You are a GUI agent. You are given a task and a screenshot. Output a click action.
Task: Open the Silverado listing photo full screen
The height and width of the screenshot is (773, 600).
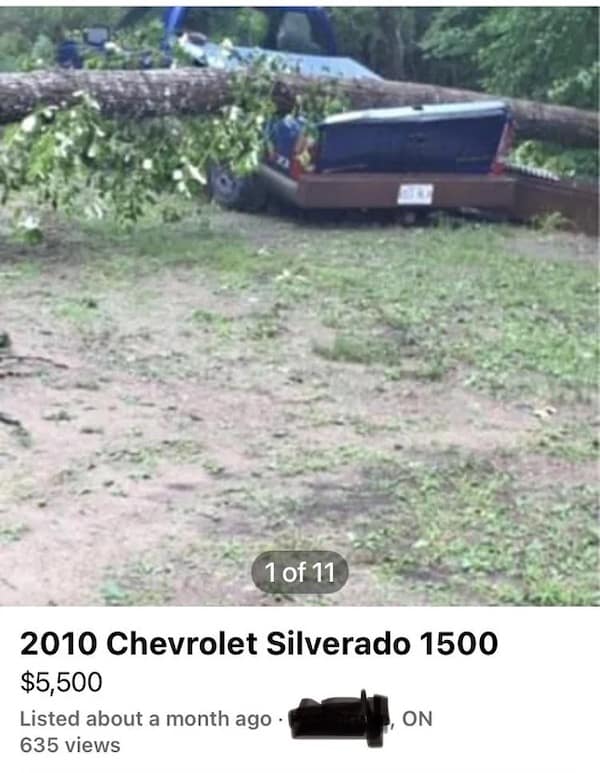point(300,300)
